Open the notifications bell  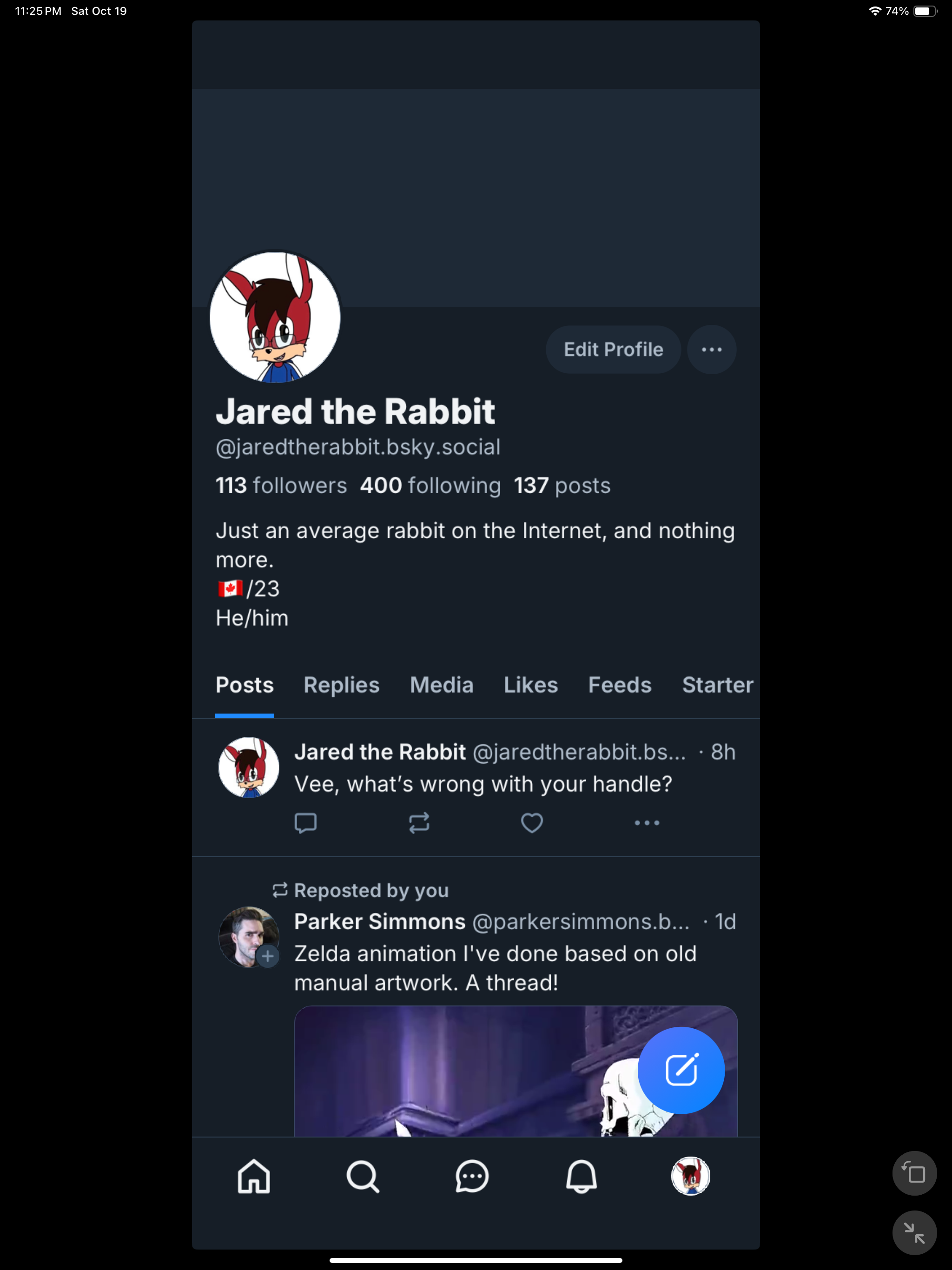point(581,1177)
